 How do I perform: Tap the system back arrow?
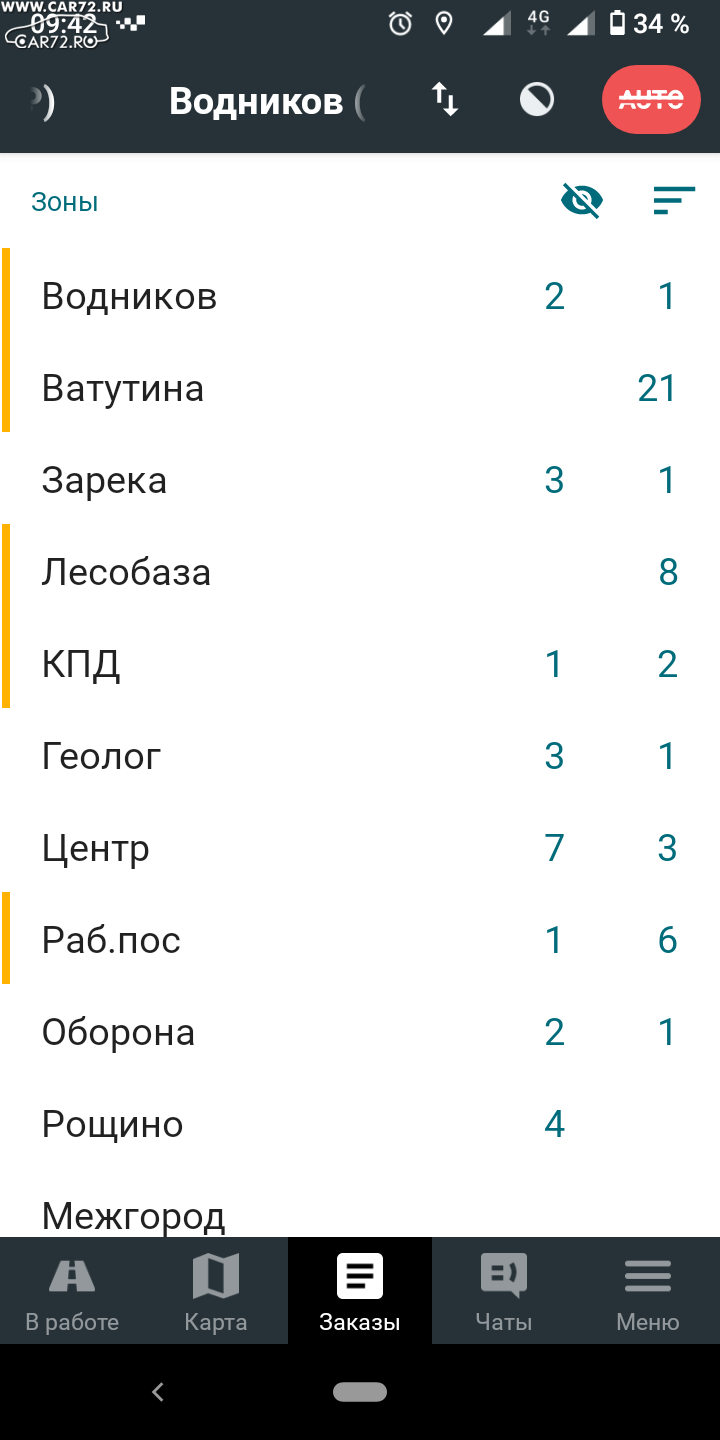tap(157, 1391)
